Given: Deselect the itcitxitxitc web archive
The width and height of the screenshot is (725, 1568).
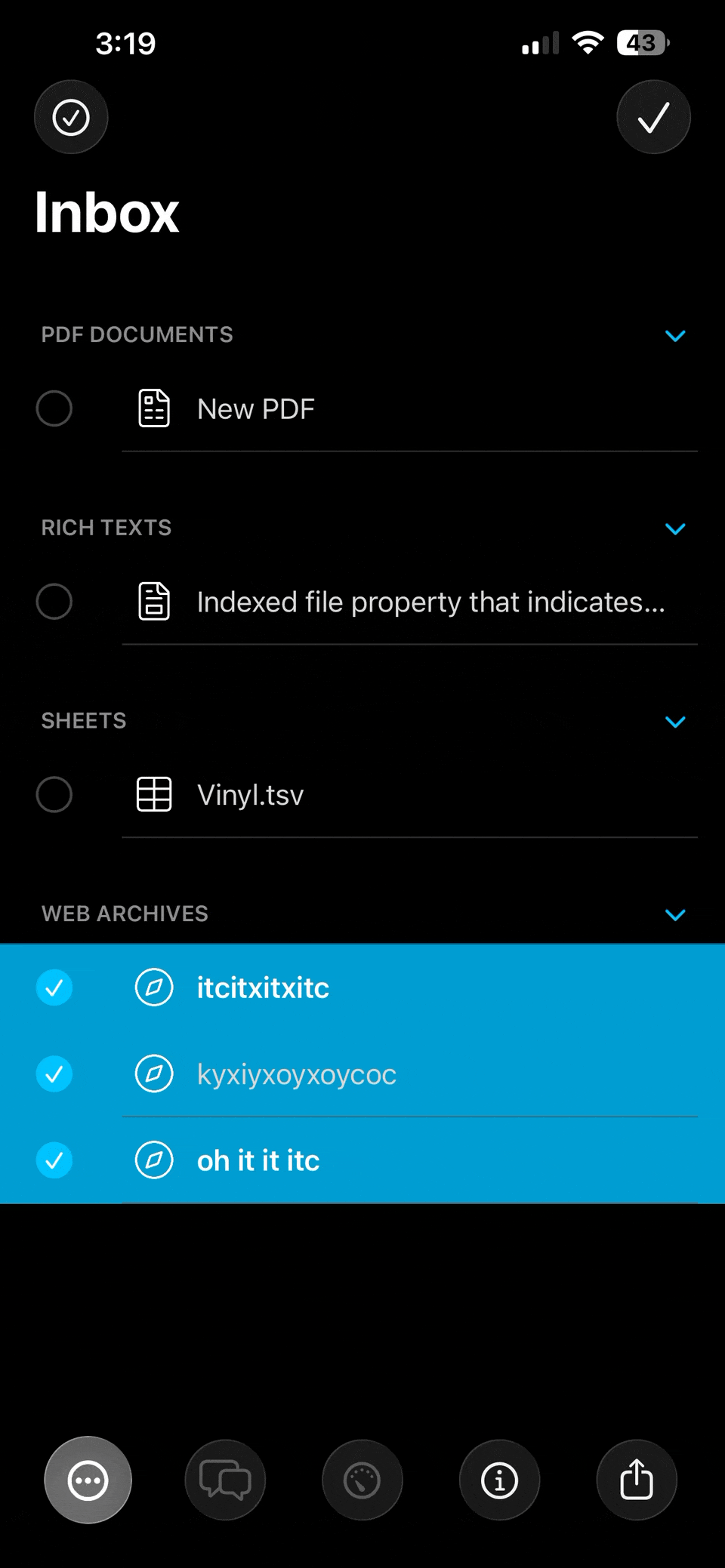Looking at the screenshot, I should pos(54,987).
